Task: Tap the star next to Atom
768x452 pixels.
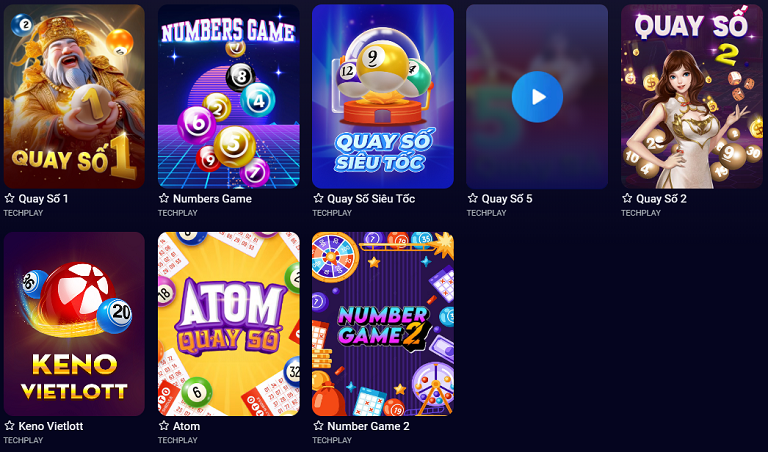Action: [164, 426]
